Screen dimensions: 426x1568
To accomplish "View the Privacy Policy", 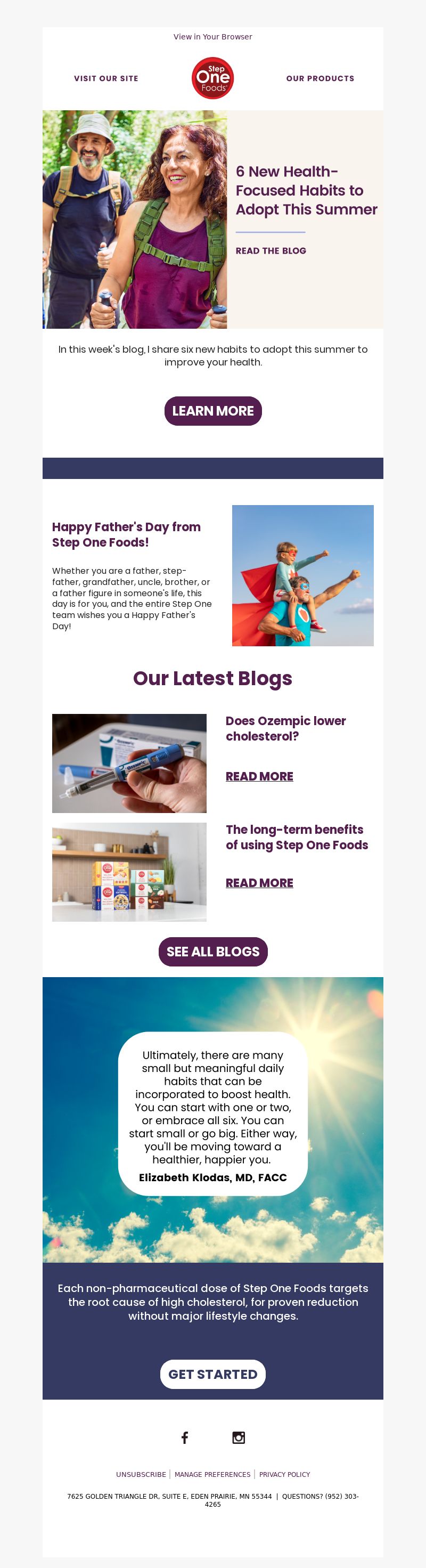I will (285, 1474).
